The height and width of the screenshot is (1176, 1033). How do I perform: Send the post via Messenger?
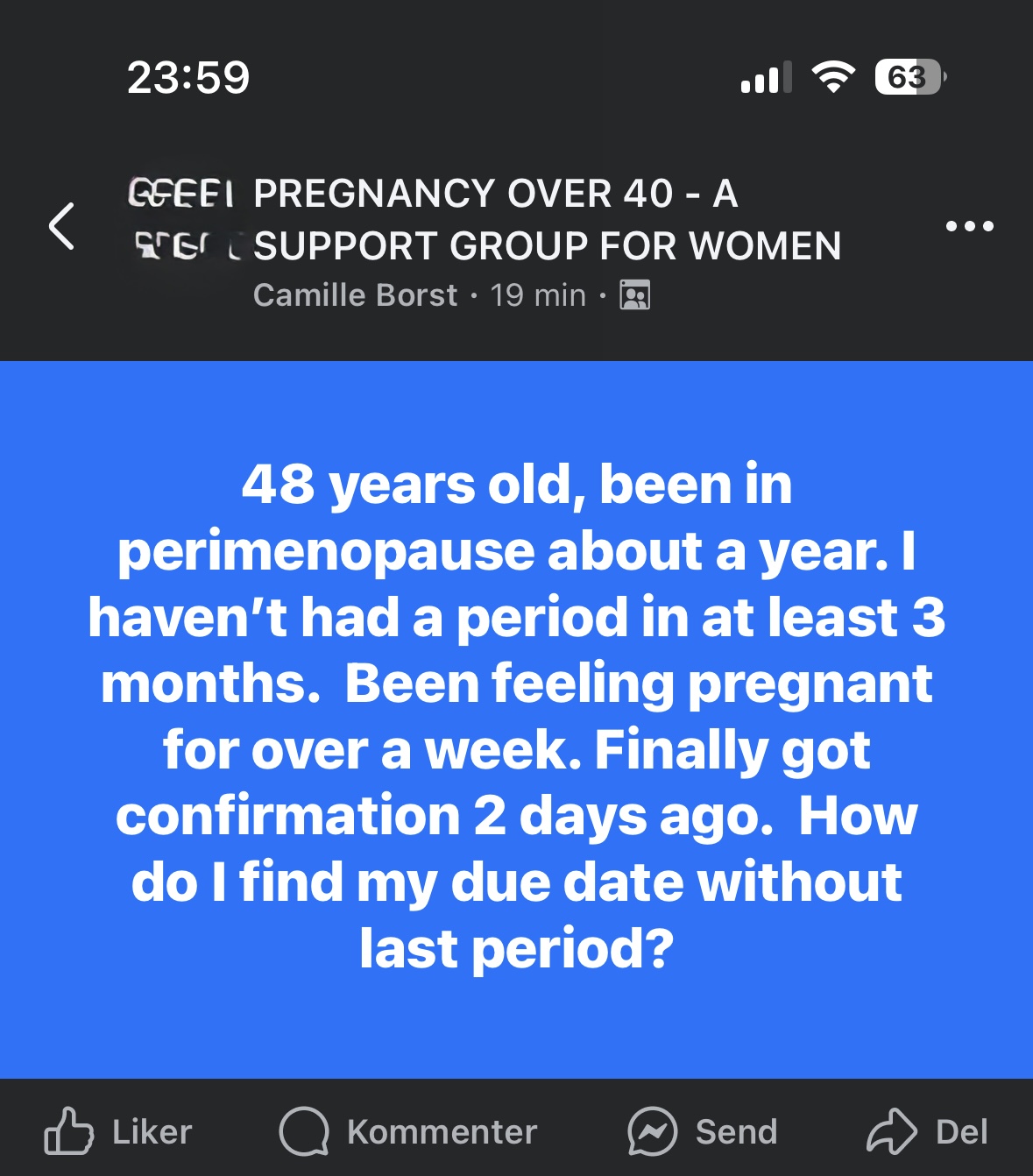[703, 1131]
